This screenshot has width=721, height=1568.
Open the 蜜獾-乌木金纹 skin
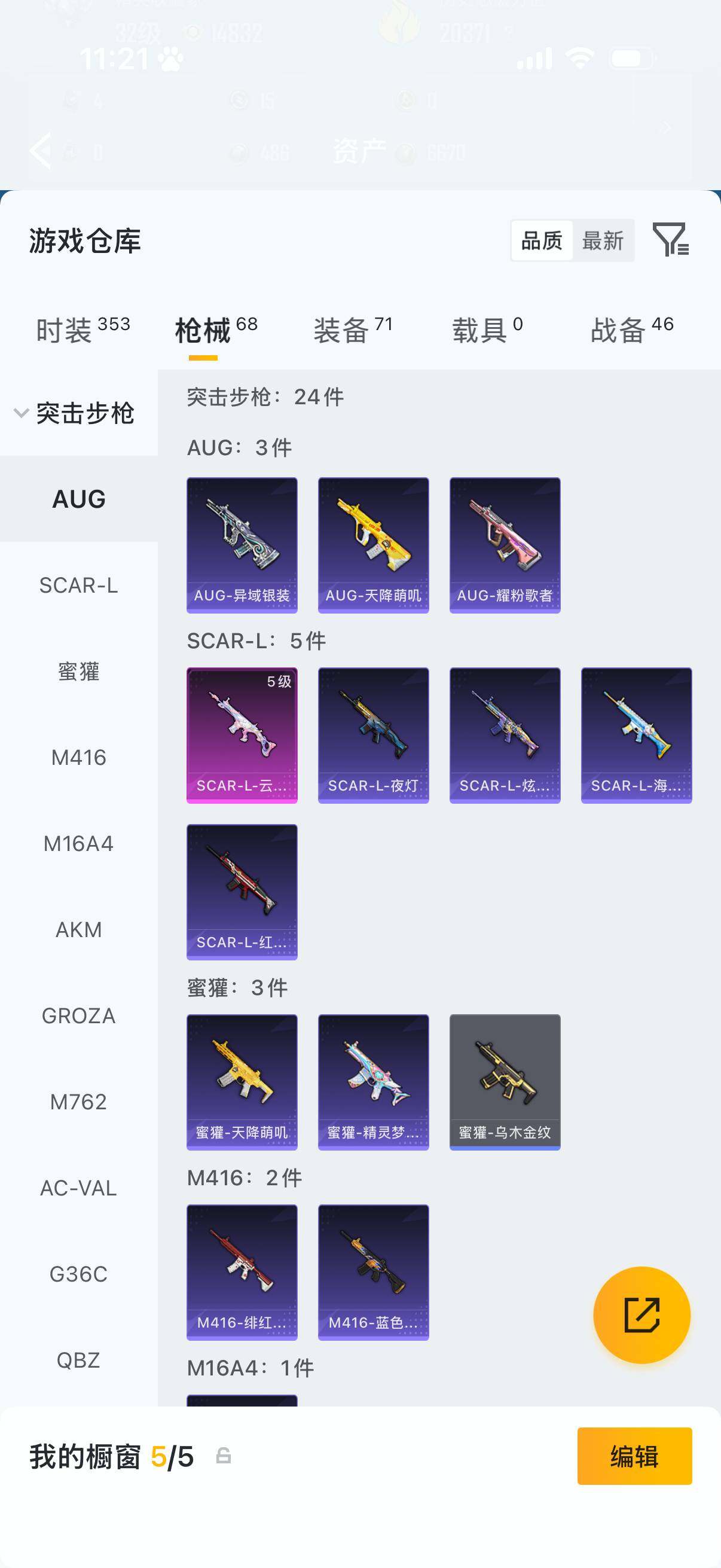click(x=505, y=1082)
